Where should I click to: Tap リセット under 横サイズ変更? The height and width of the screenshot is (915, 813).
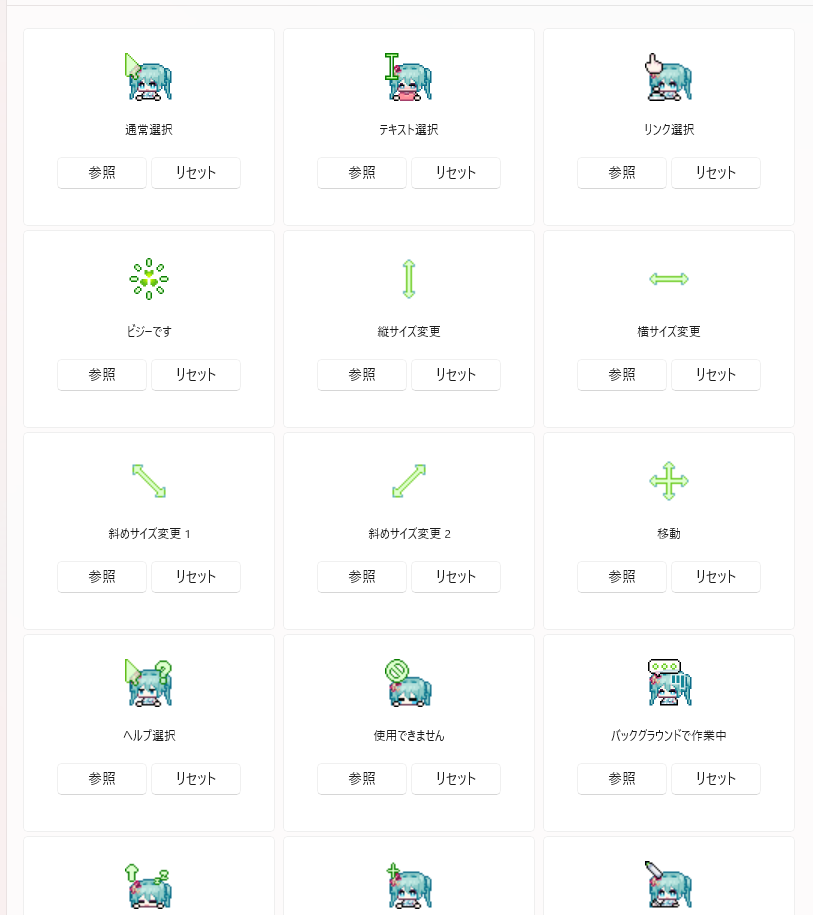pos(716,375)
